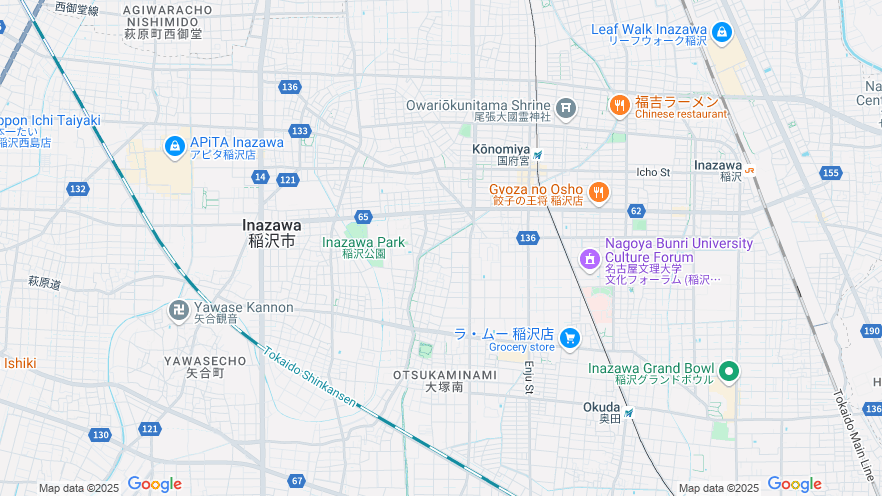Viewport: 882px width, 496px height.
Task: Tap the Yawase Kannon temple marker
Action: coord(179,311)
